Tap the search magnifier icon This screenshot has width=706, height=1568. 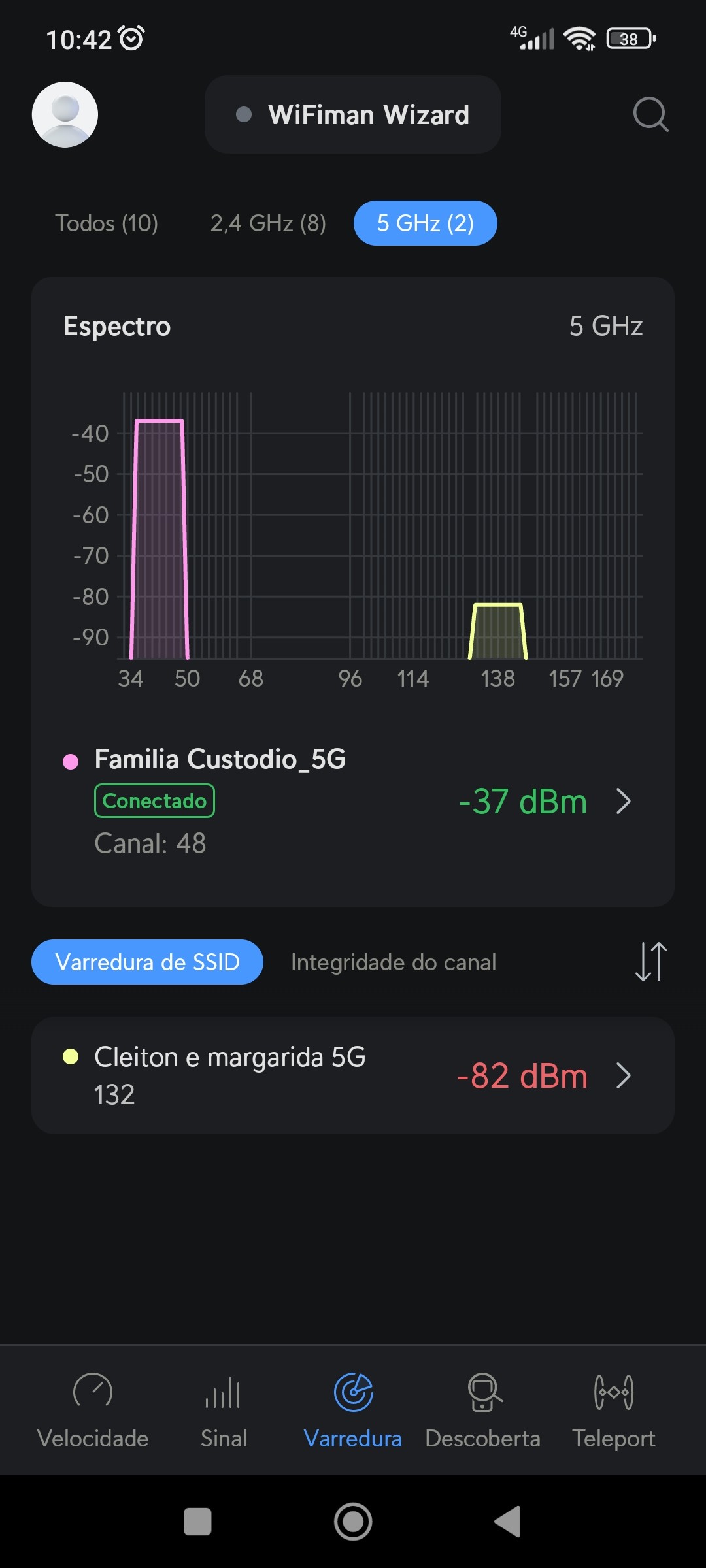tap(650, 114)
